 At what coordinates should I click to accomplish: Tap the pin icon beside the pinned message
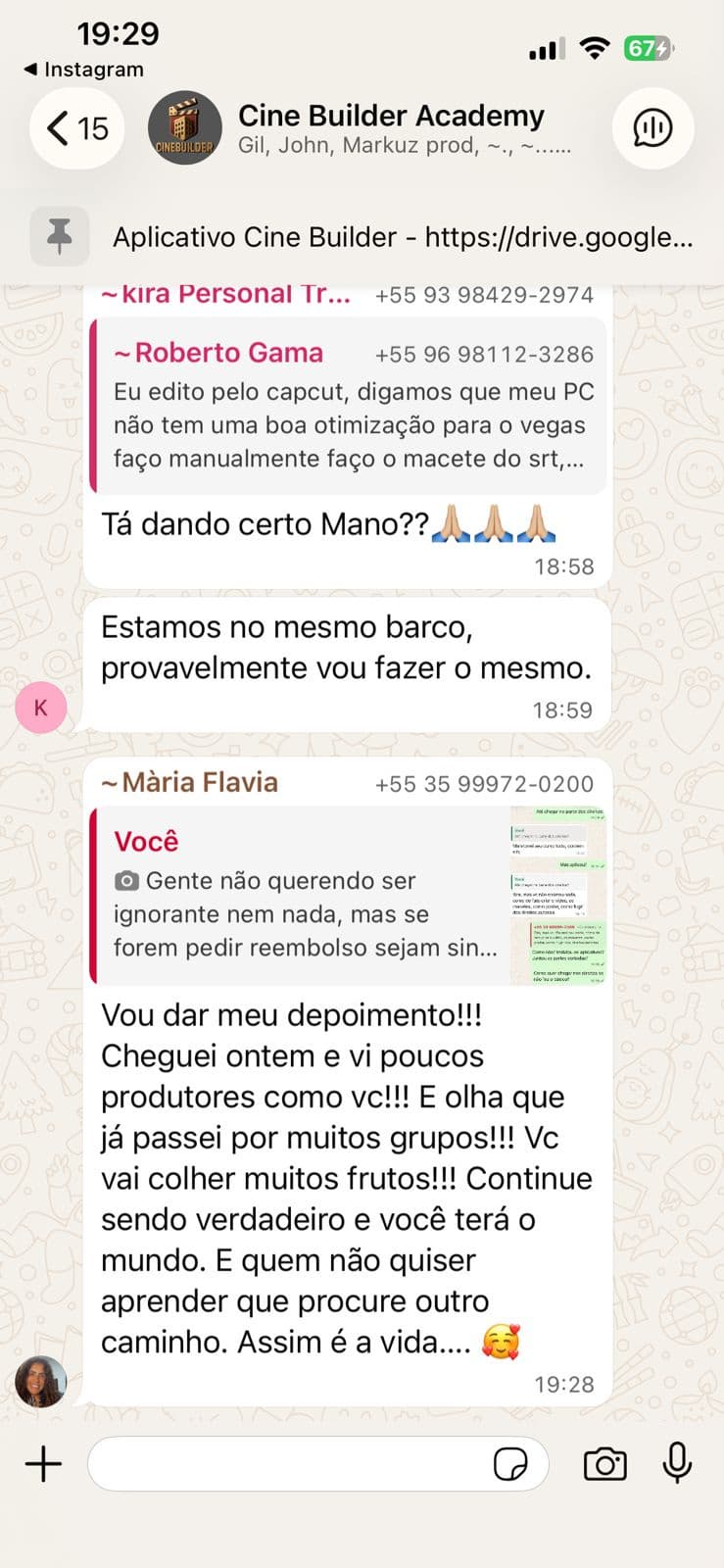(60, 236)
